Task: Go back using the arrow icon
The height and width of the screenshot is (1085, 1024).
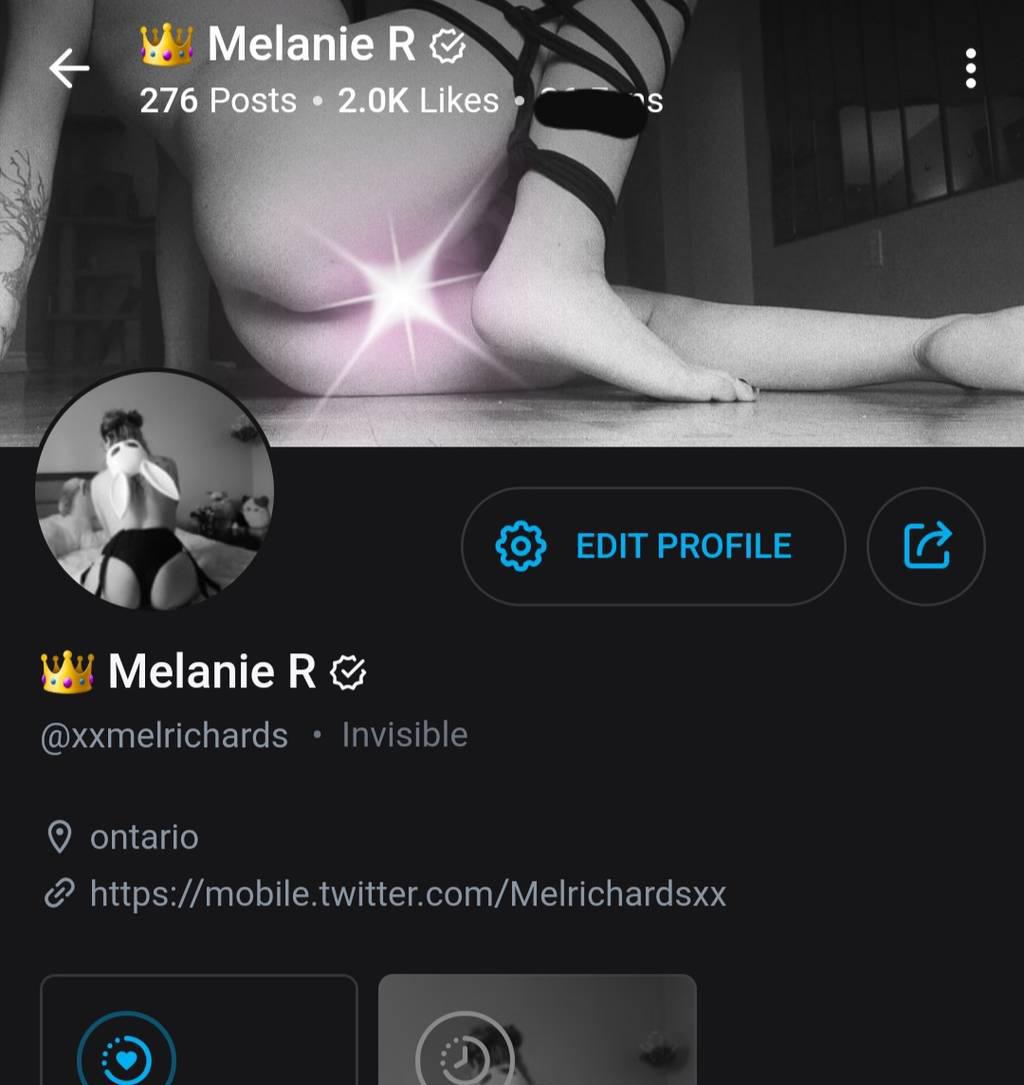Action: (68, 68)
